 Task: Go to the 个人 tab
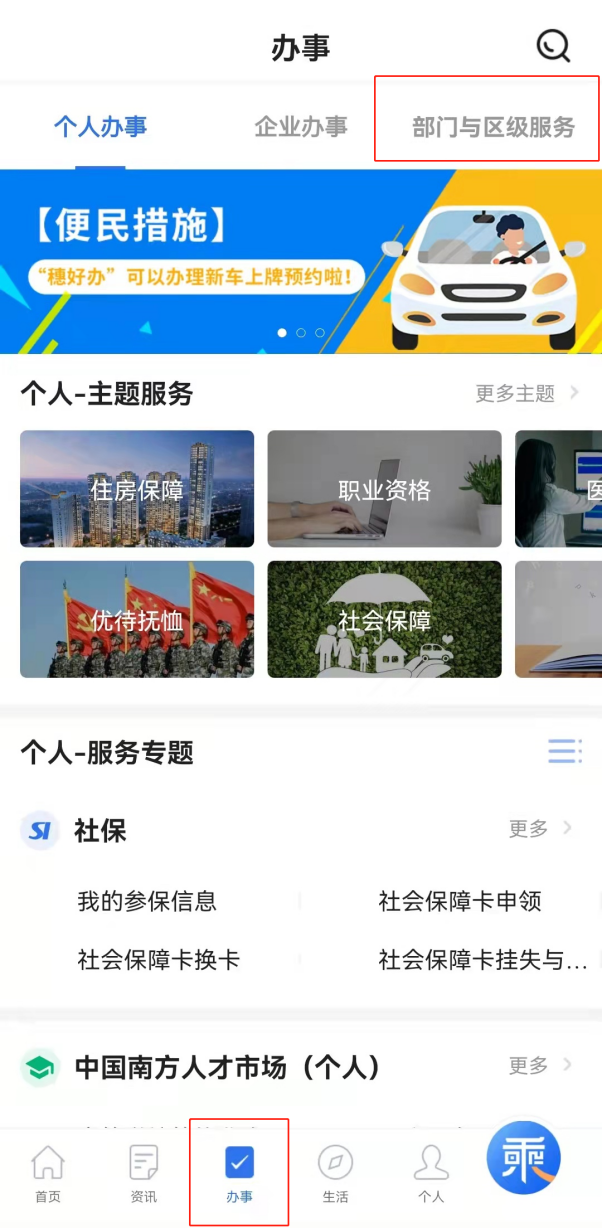[431, 1173]
